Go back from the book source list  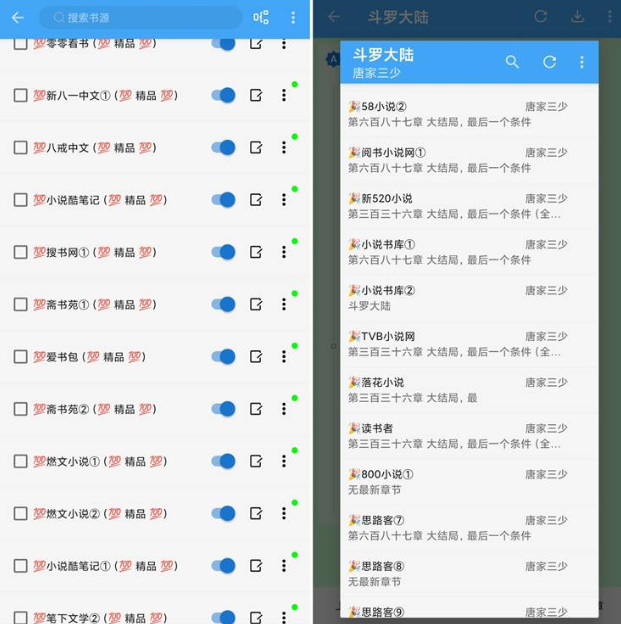(17, 17)
